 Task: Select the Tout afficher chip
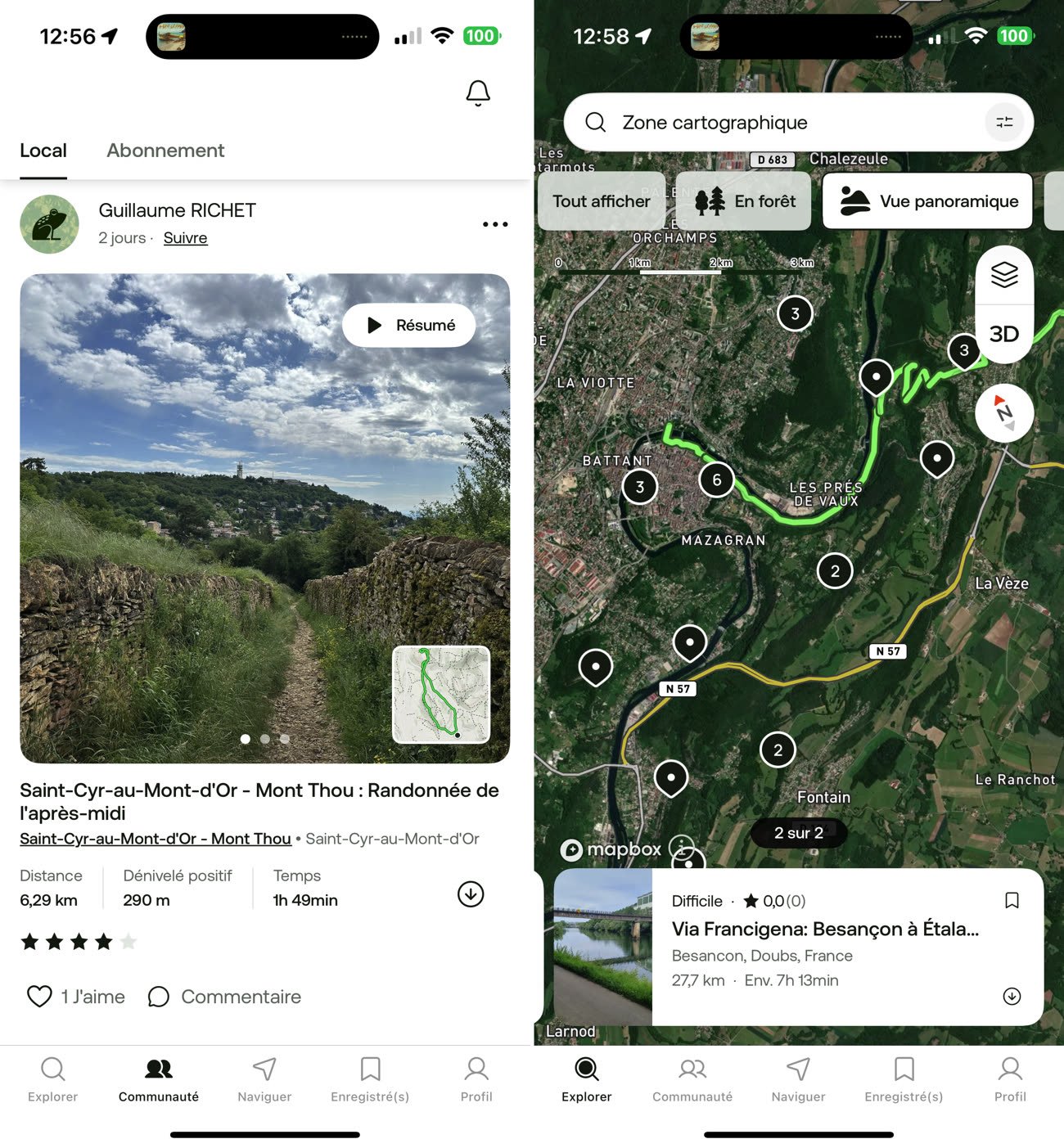click(x=601, y=201)
